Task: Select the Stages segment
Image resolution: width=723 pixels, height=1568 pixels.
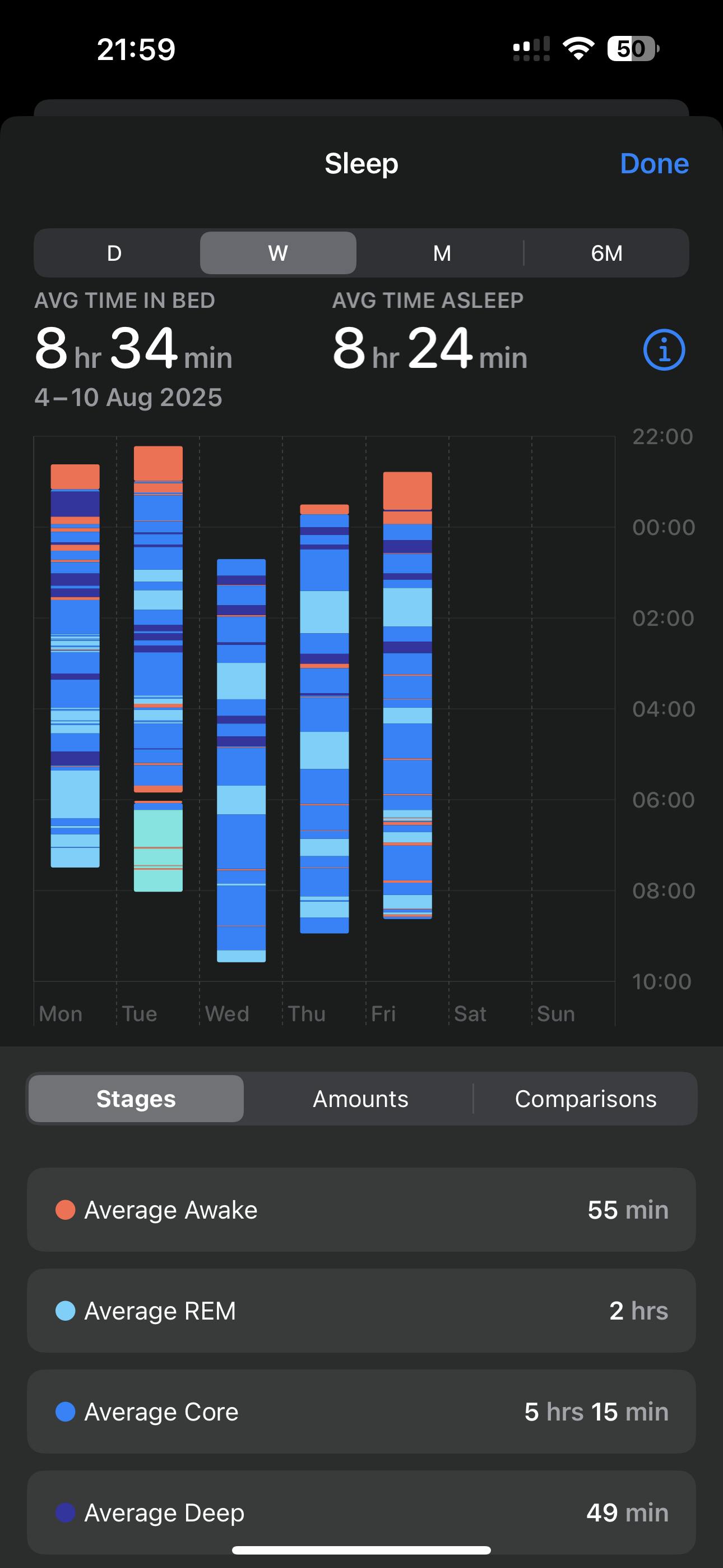Action: click(x=136, y=1099)
